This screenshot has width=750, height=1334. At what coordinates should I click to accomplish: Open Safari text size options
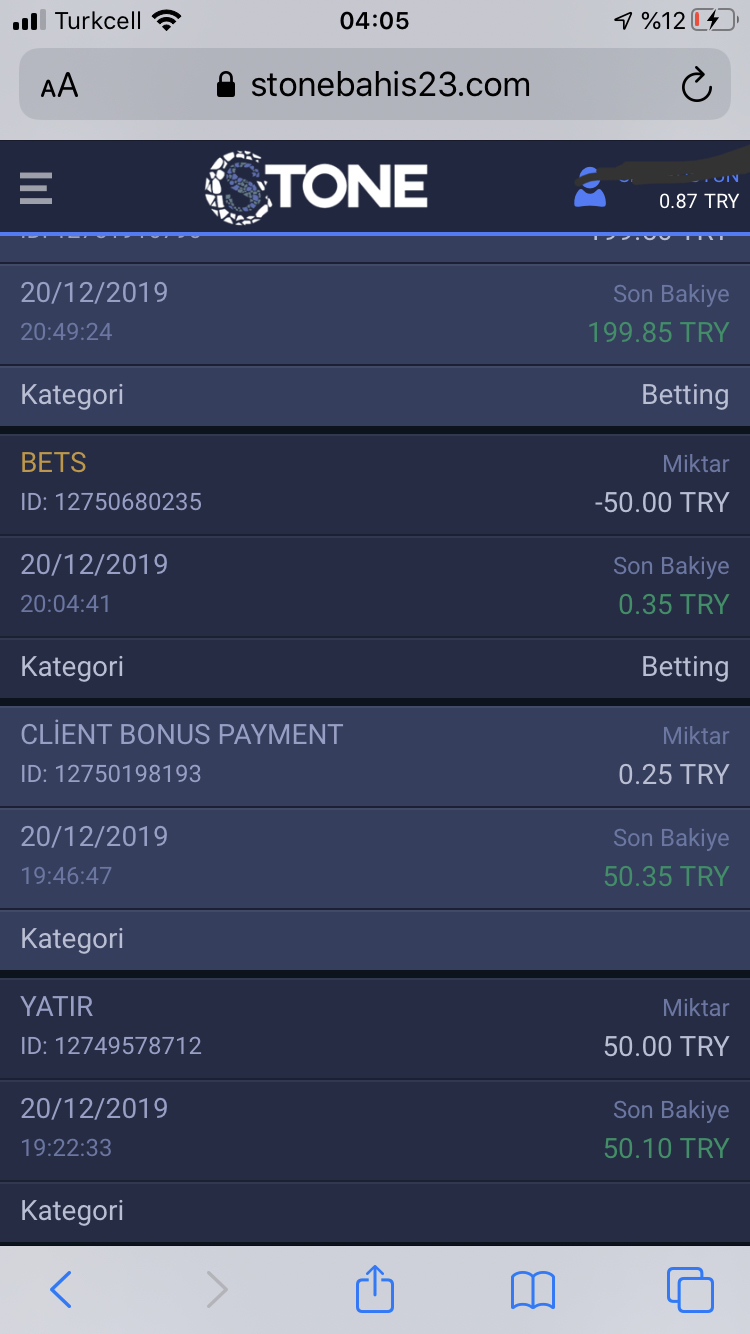coord(59,86)
